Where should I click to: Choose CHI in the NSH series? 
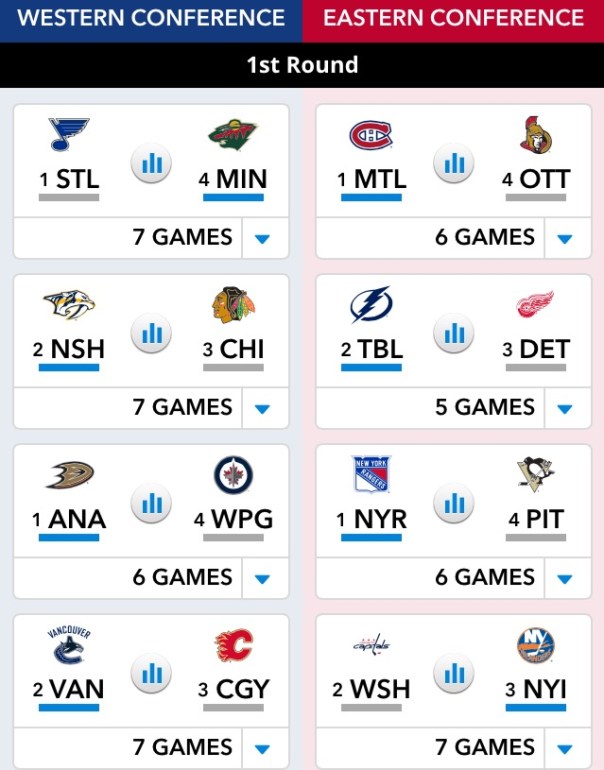[233, 330]
